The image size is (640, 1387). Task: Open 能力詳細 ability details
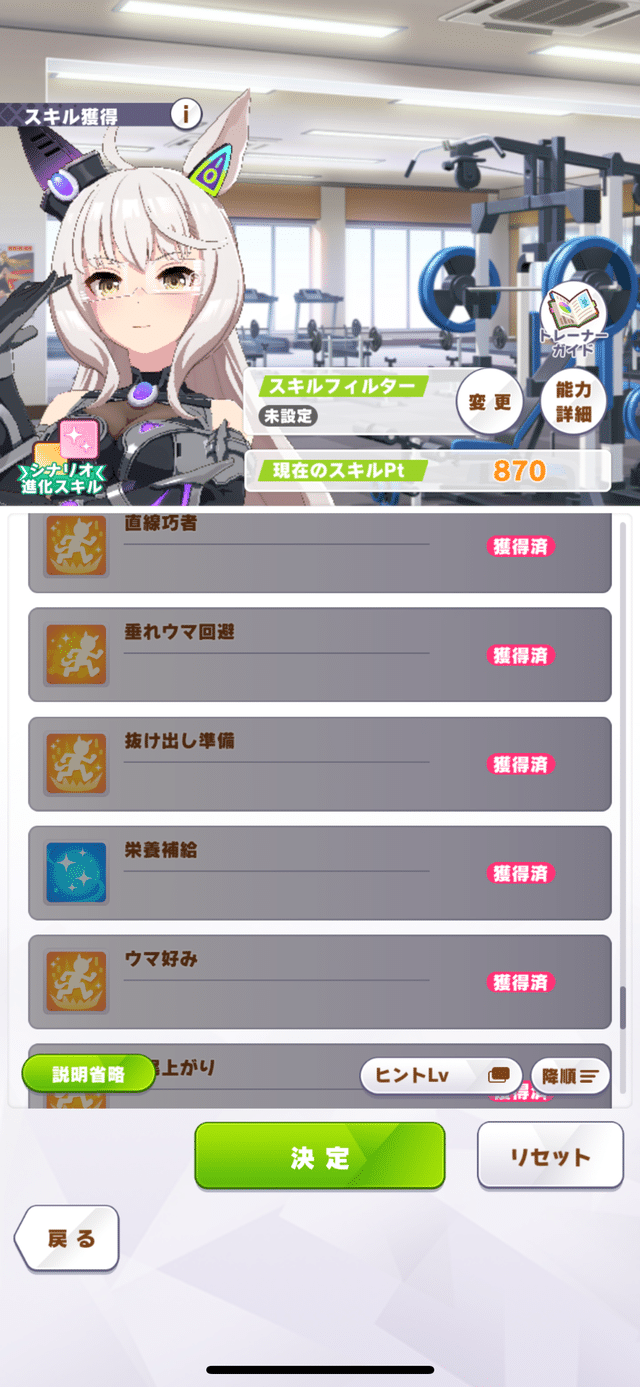pos(573,402)
